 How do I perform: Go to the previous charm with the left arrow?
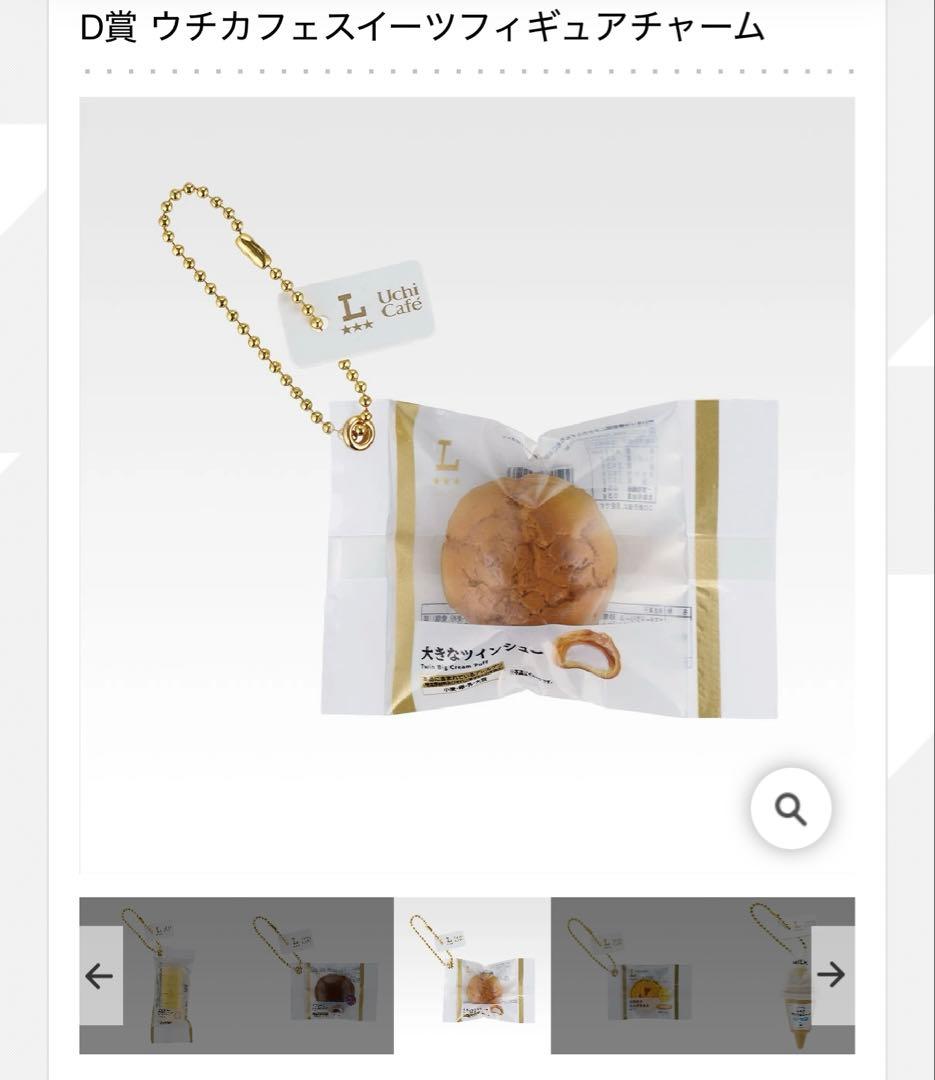(100, 975)
